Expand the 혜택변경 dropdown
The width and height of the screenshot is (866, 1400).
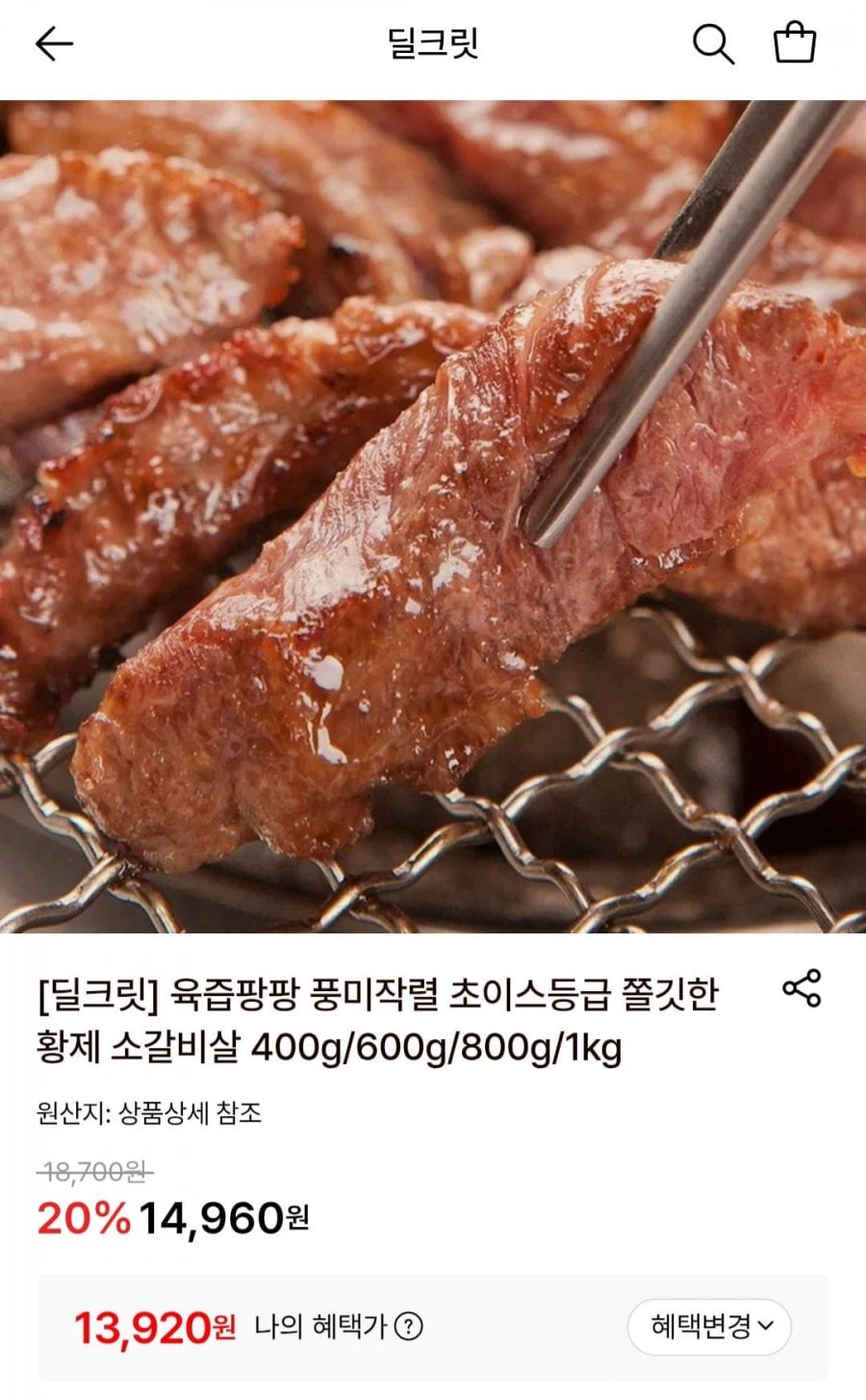(710, 1327)
